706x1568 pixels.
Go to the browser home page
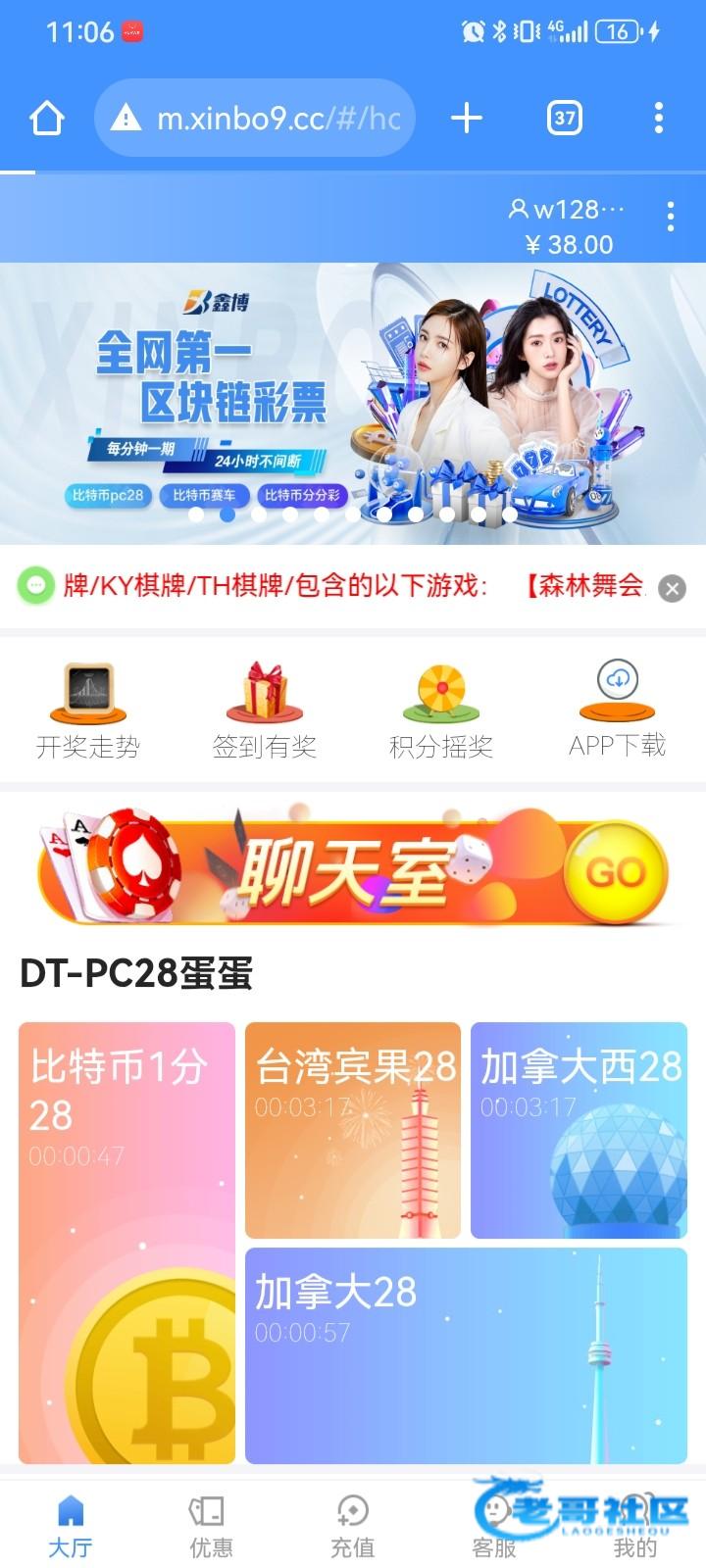[x=46, y=119]
